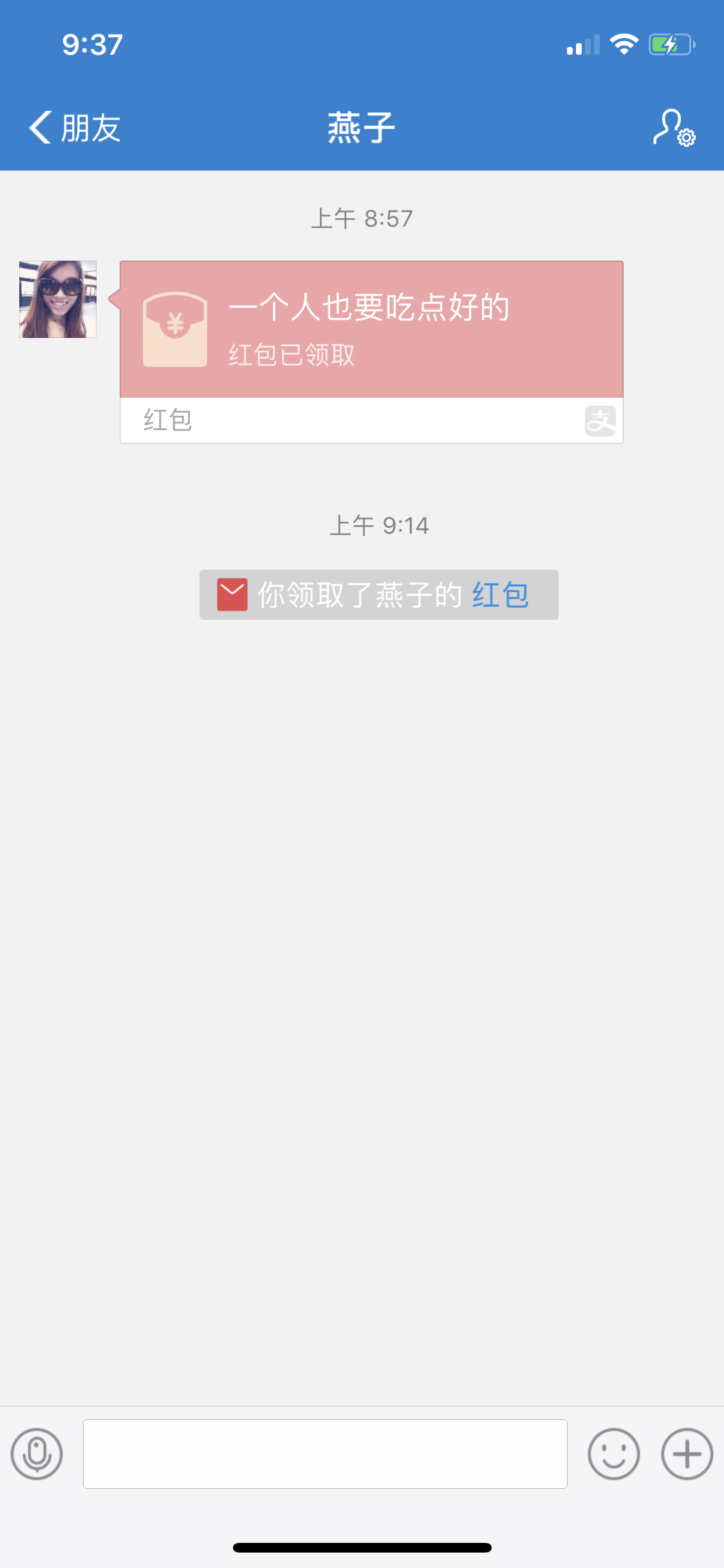Focus the message text field
The width and height of the screenshot is (724, 1568).
(325, 1454)
